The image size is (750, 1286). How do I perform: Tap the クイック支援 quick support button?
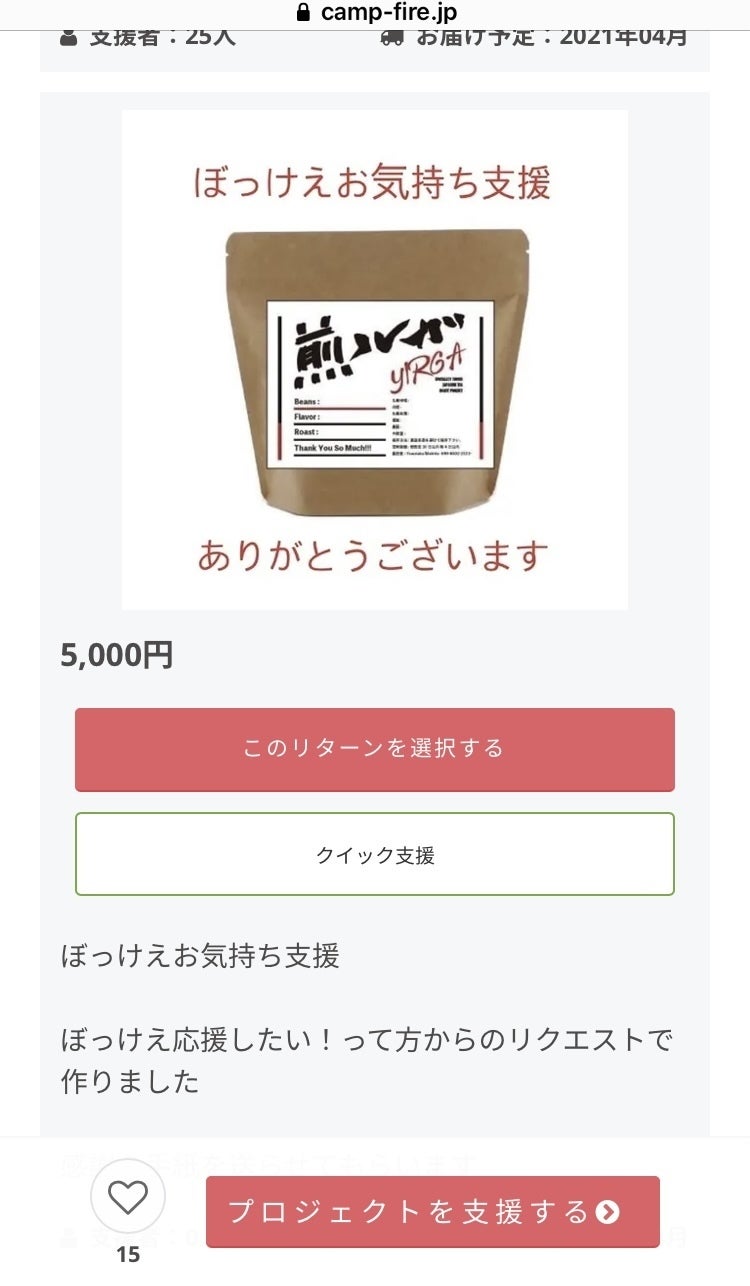374,855
